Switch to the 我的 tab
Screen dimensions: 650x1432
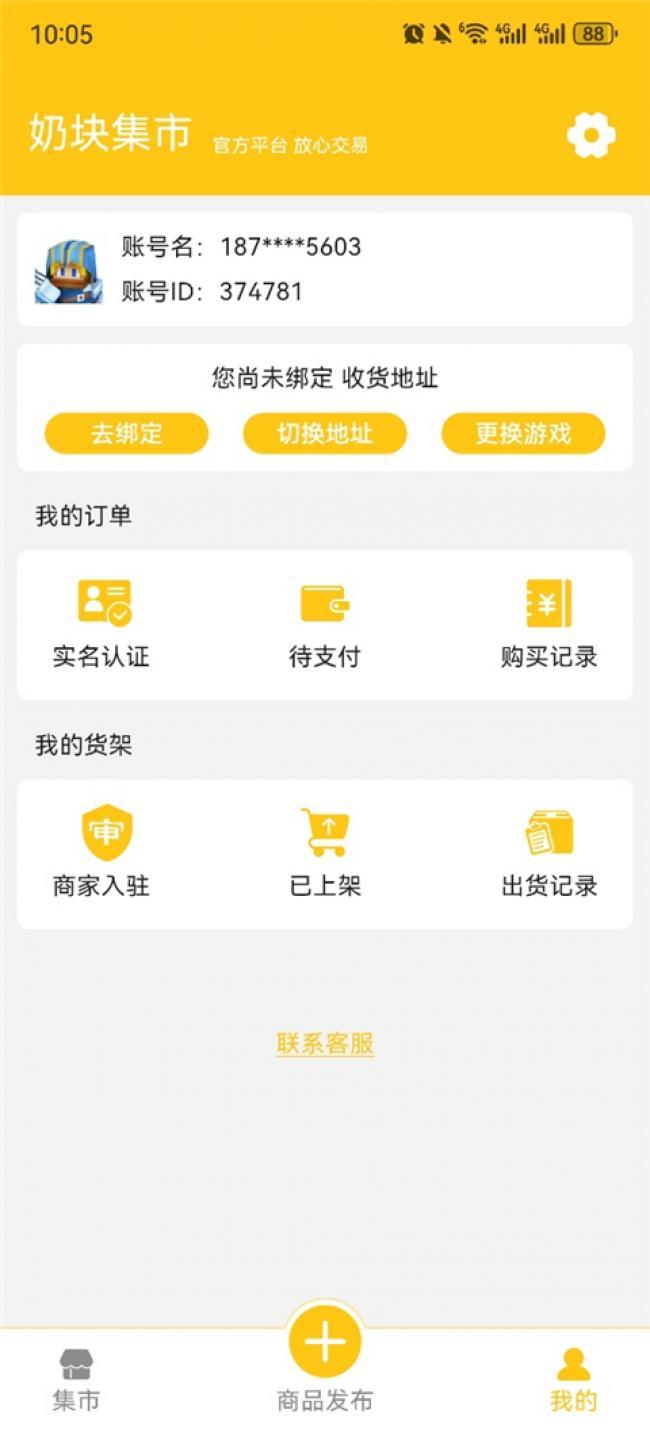(573, 1379)
